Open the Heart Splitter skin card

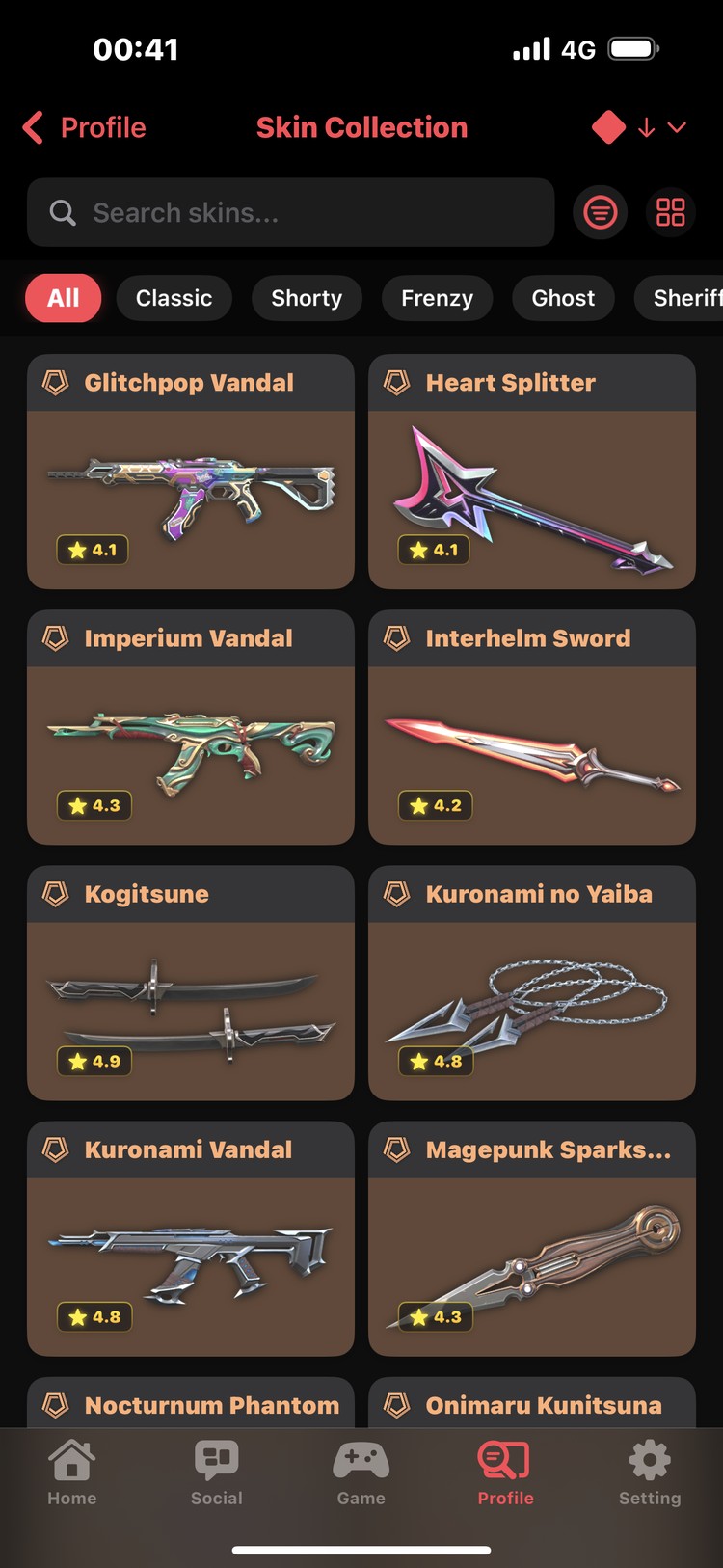pyautogui.click(x=531, y=472)
